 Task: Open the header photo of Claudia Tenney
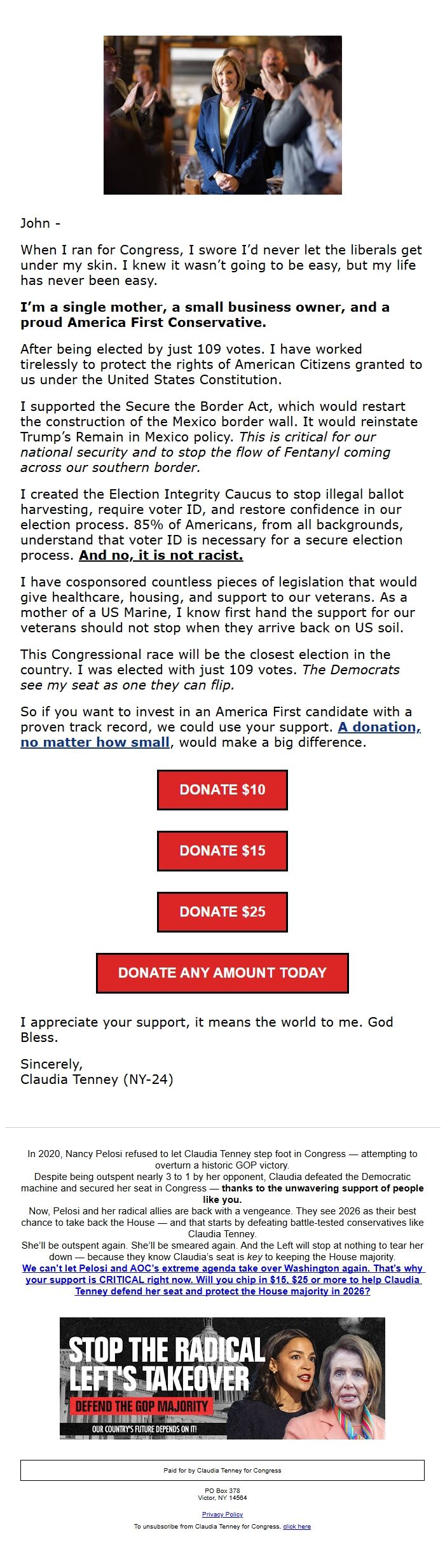point(222,114)
